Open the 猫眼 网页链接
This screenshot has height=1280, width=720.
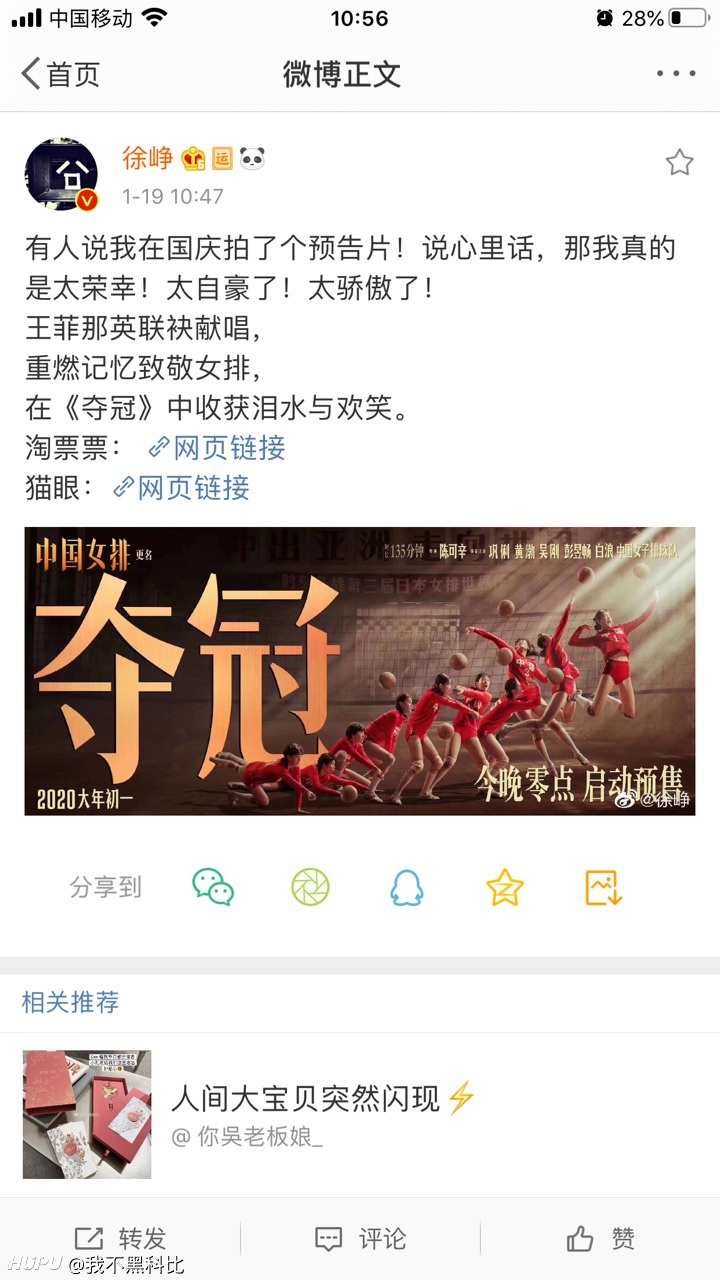tap(181, 487)
